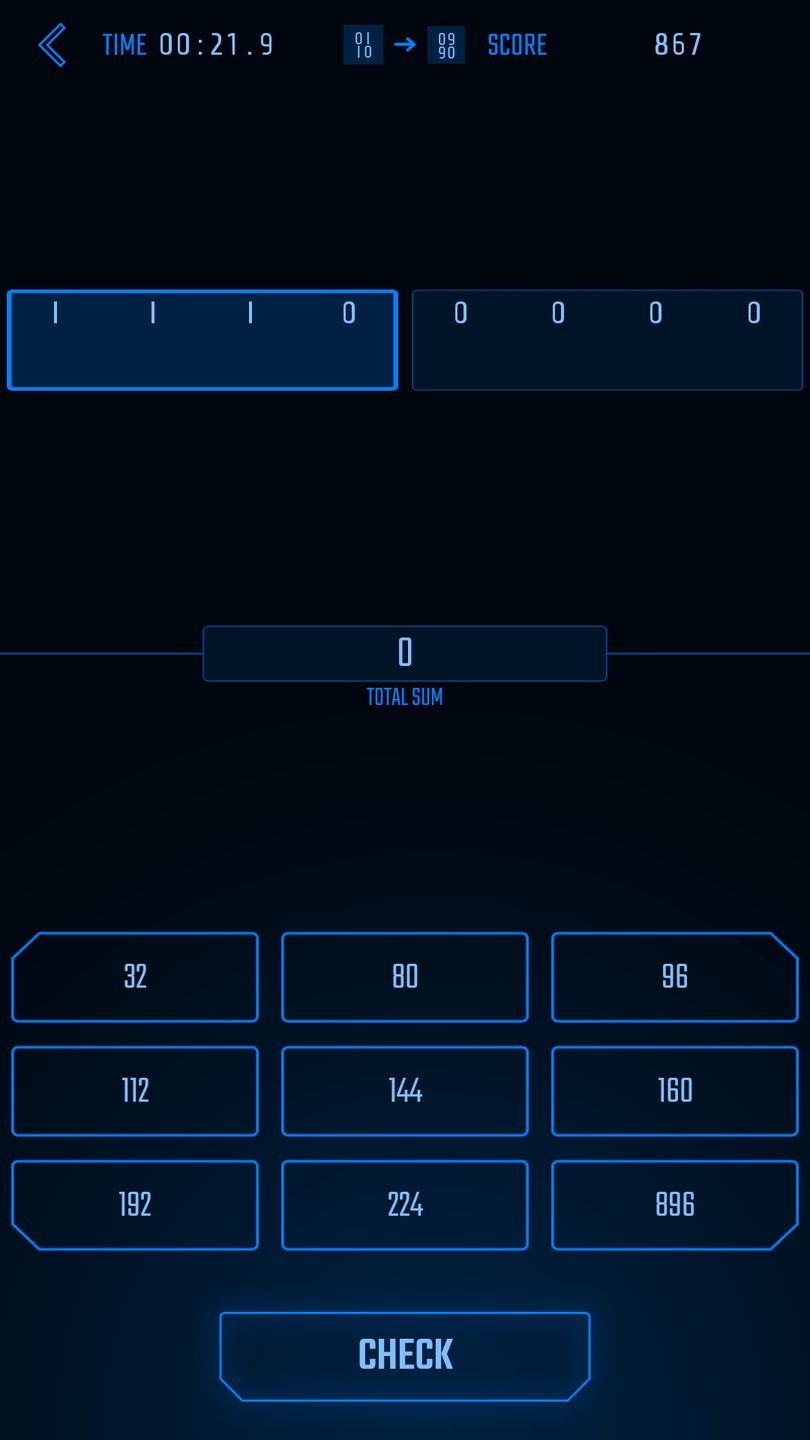Select answer 224
Viewport: 810px width, 1440px height.
coord(405,1205)
